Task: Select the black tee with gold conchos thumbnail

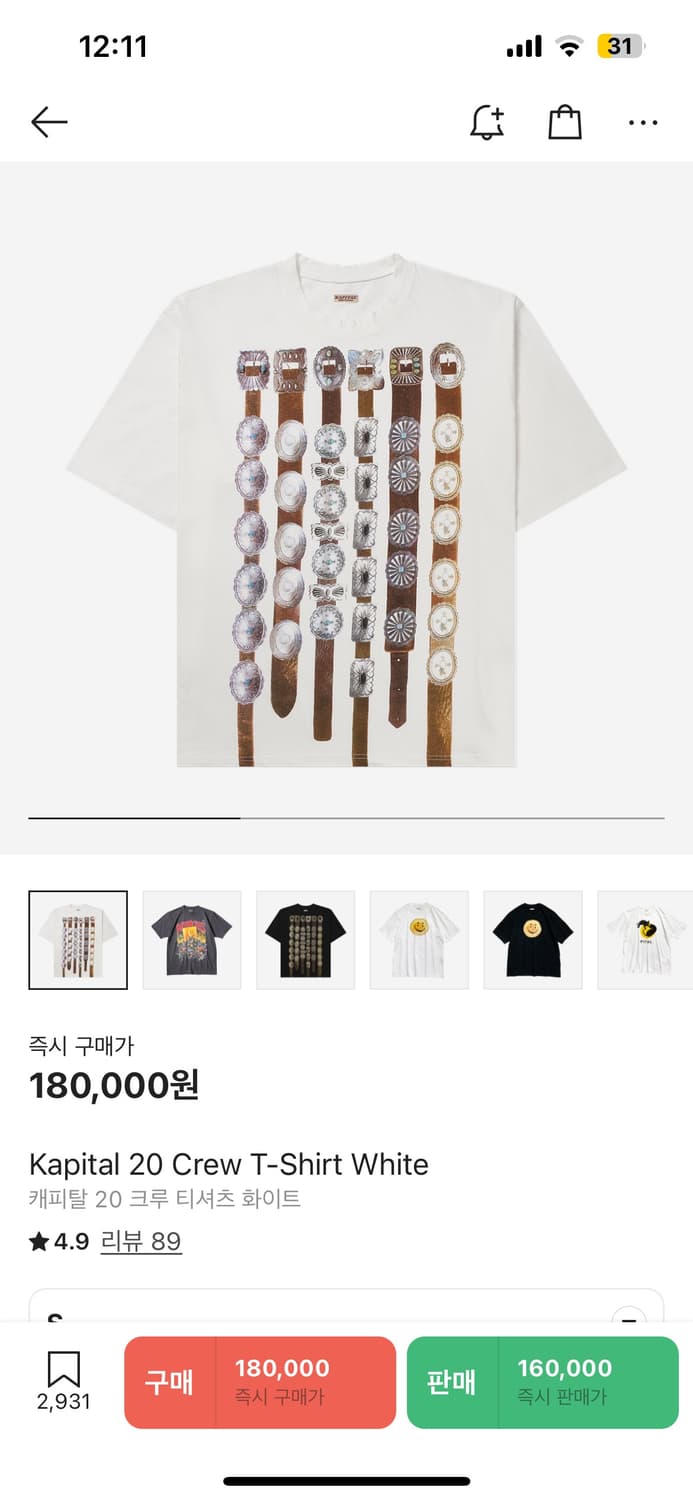Action: pyautogui.click(x=306, y=940)
